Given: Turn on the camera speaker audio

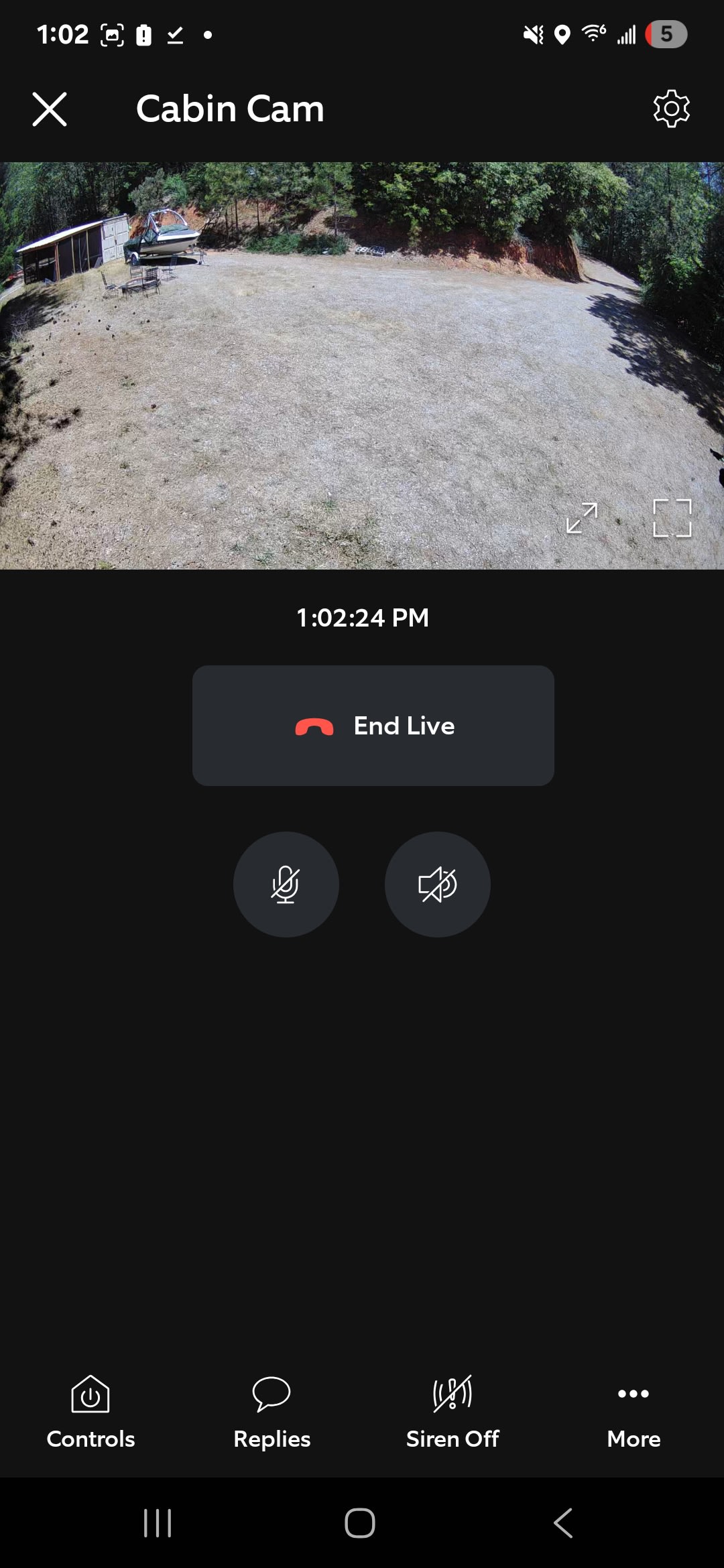Looking at the screenshot, I should click(x=437, y=885).
